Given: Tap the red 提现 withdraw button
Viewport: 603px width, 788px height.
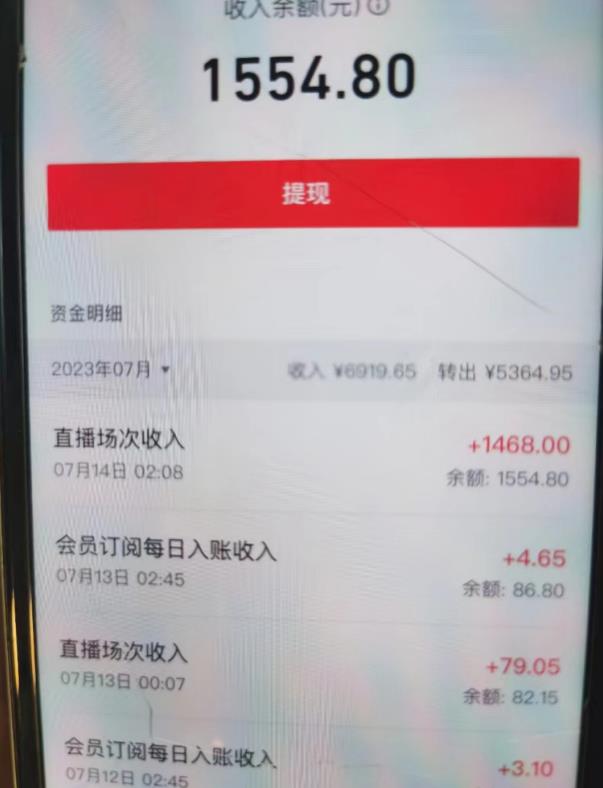Looking at the screenshot, I should (312, 194).
